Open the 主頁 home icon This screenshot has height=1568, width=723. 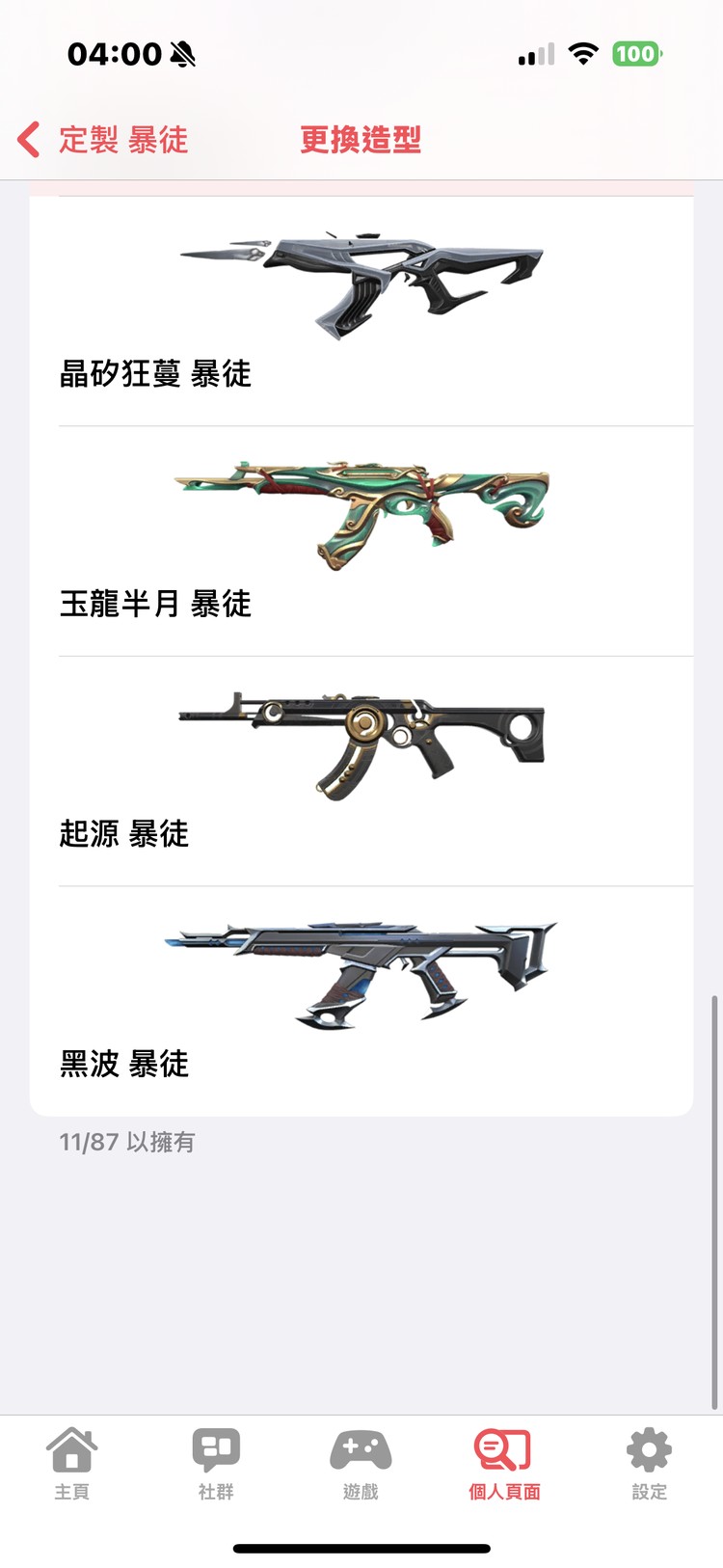pyautogui.click(x=73, y=1448)
